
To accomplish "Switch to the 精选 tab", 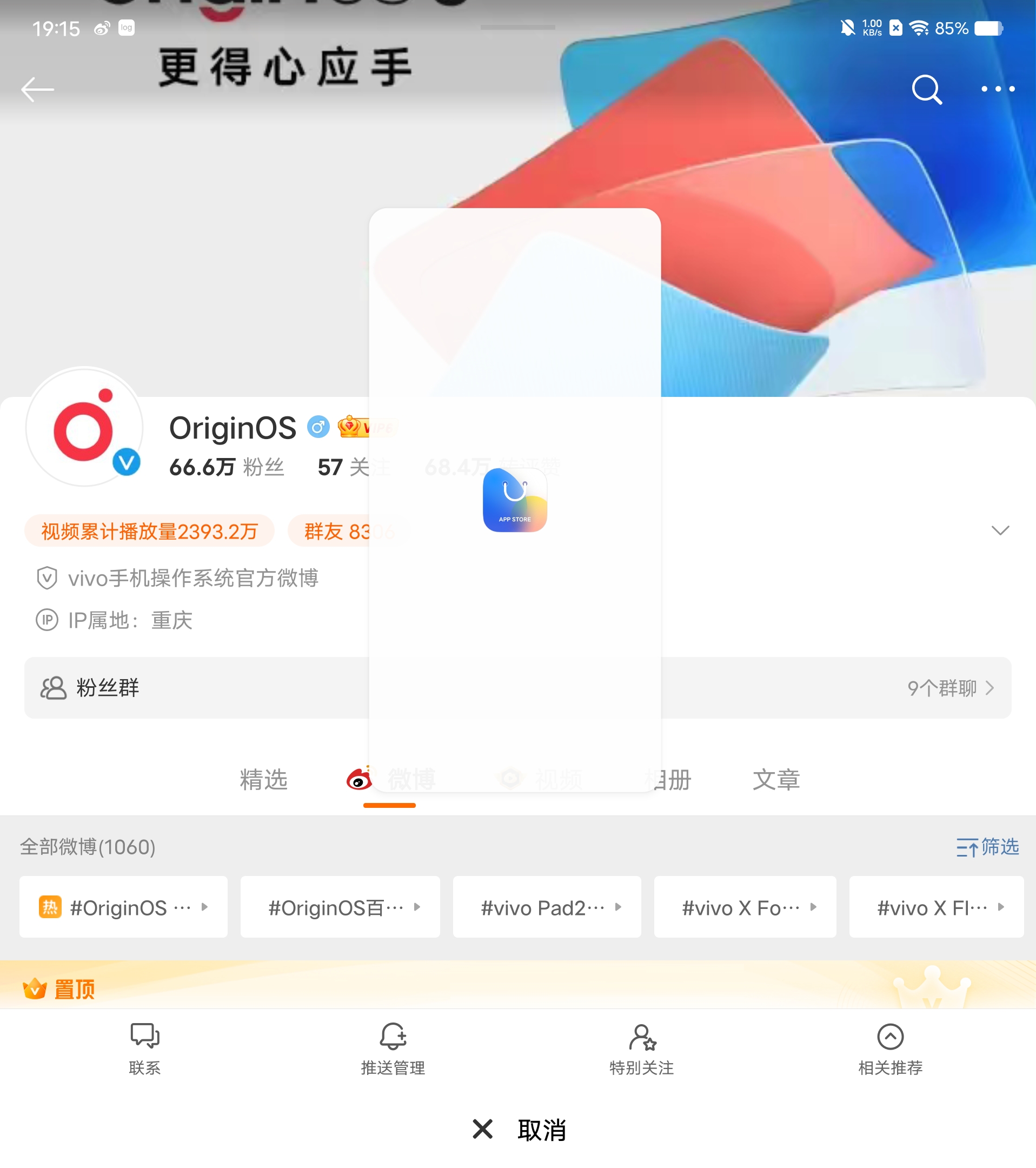I will pyautogui.click(x=263, y=779).
